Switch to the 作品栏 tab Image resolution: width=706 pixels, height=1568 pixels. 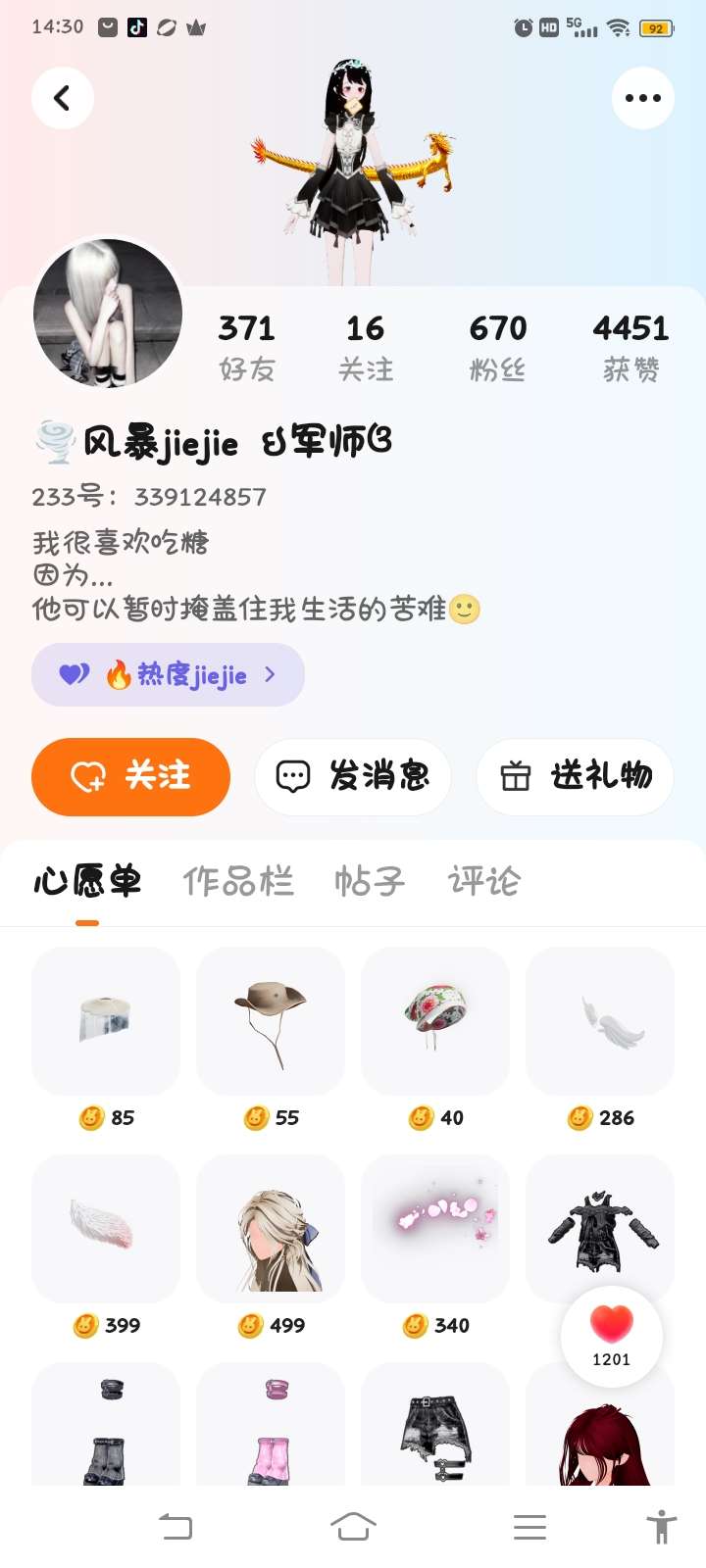pos(237,881)
